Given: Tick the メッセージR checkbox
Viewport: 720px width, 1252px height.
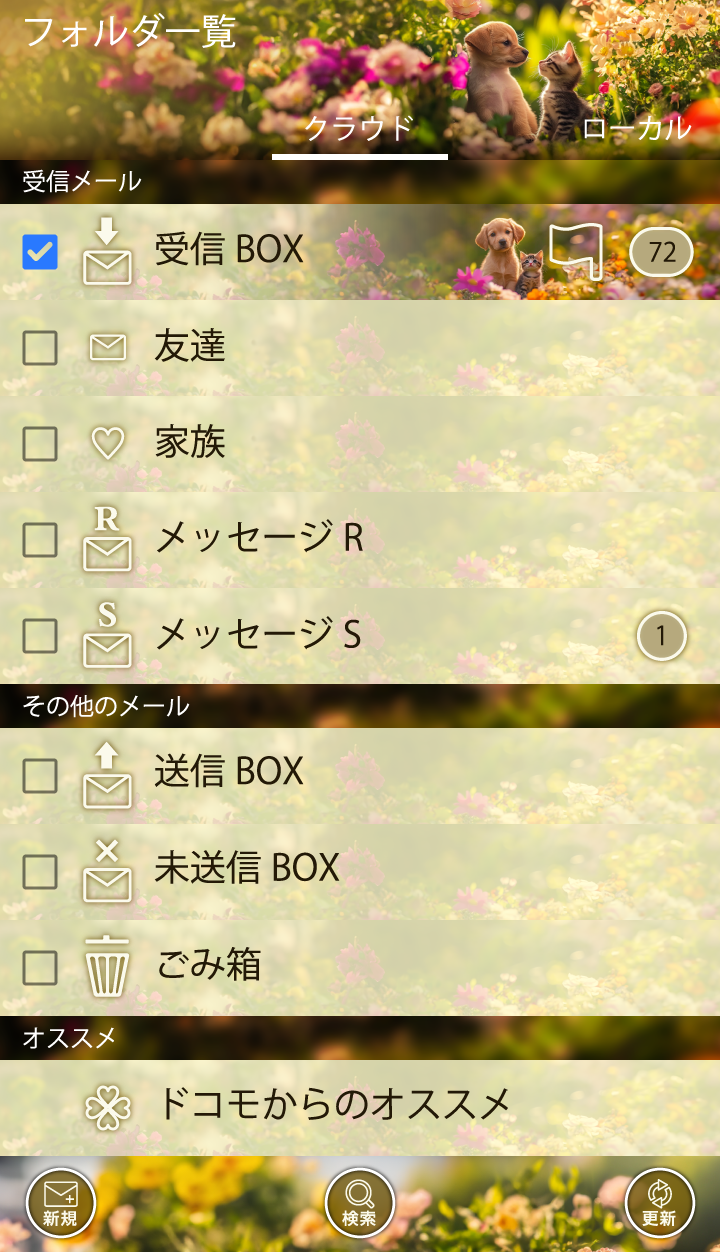Looking at the screenshot, I should coord(40,540).
